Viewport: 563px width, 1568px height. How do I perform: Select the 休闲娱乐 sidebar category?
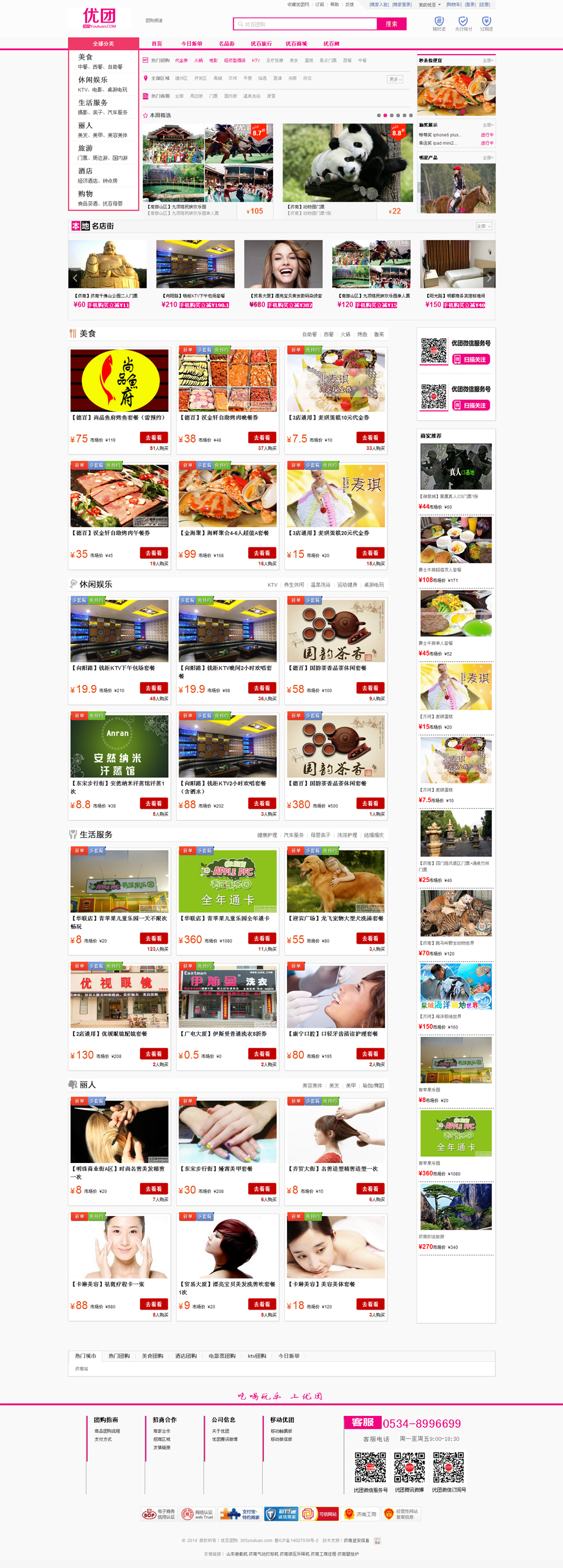click(x=92, y=80)
